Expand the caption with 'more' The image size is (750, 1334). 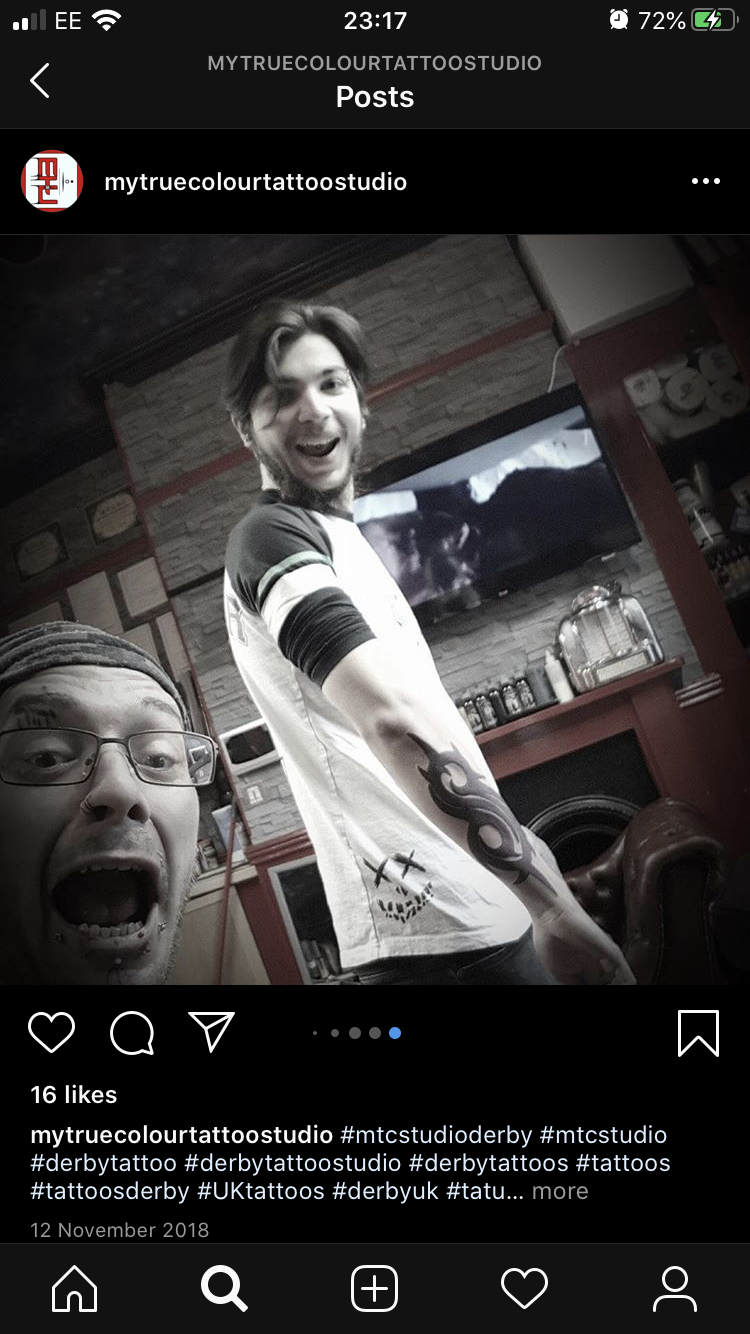(x=560, y=1191)
